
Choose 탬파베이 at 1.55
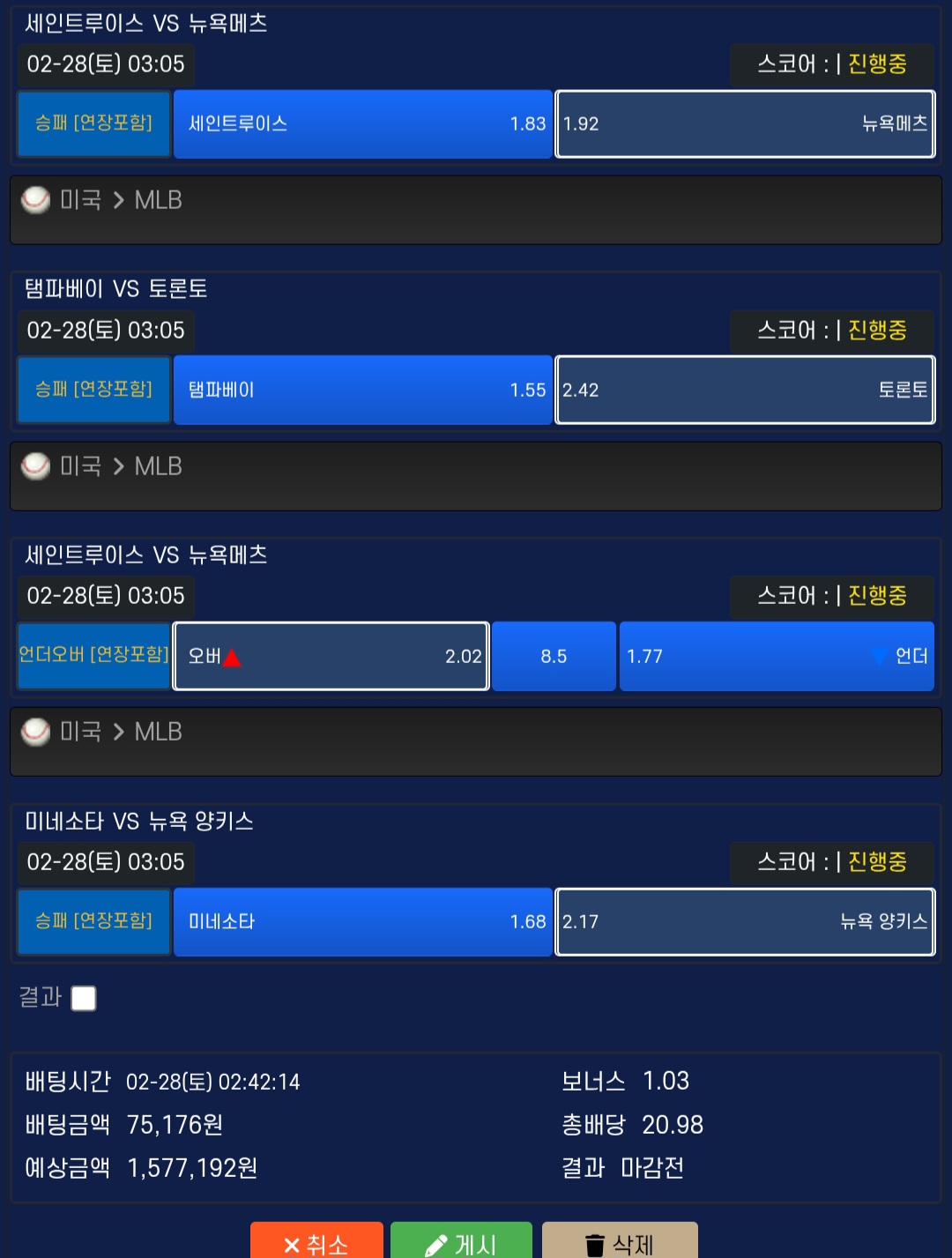click(x=363, y=391)
